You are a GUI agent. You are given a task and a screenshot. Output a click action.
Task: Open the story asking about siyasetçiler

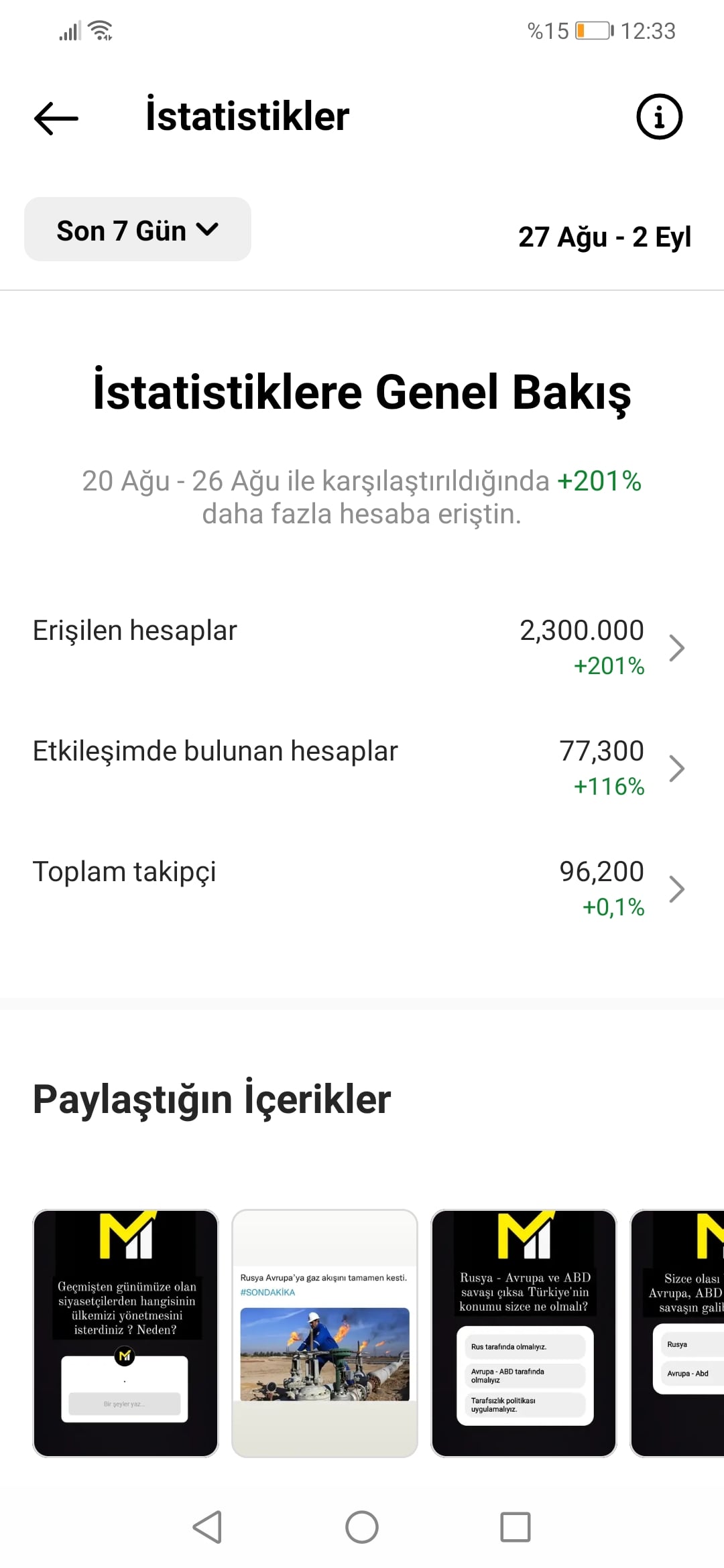126,1333
